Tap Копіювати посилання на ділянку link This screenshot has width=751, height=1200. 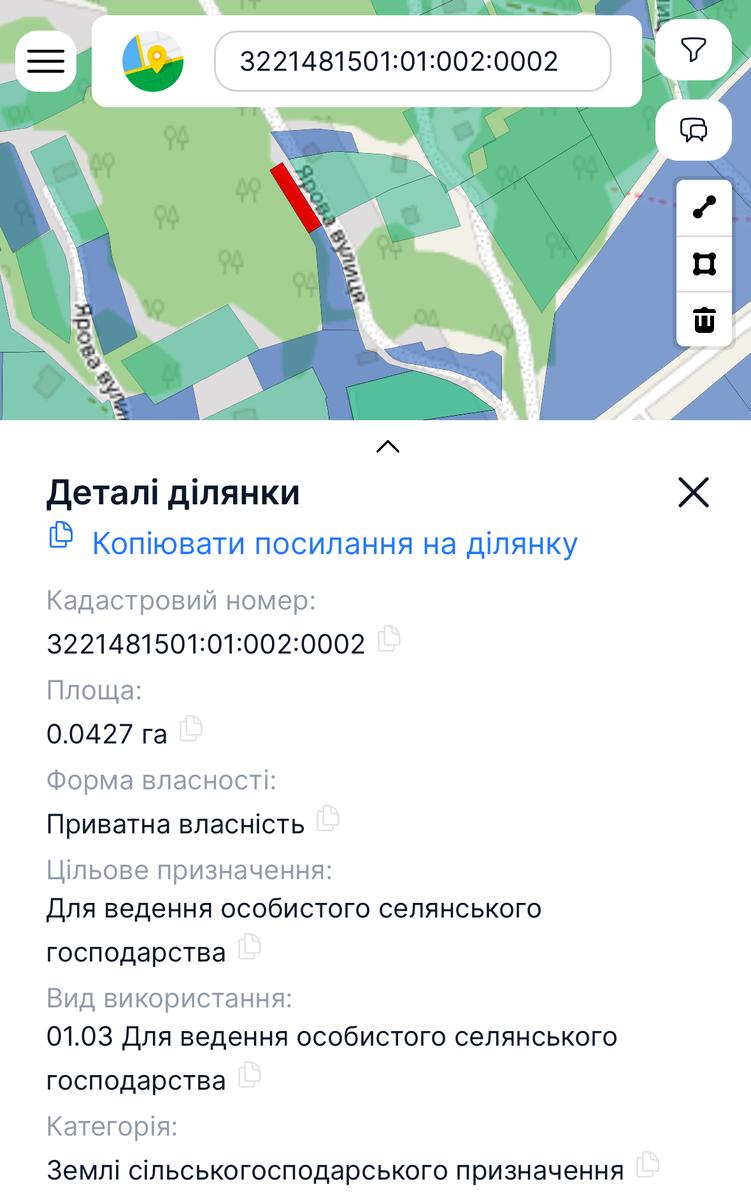tap(334, 544)
